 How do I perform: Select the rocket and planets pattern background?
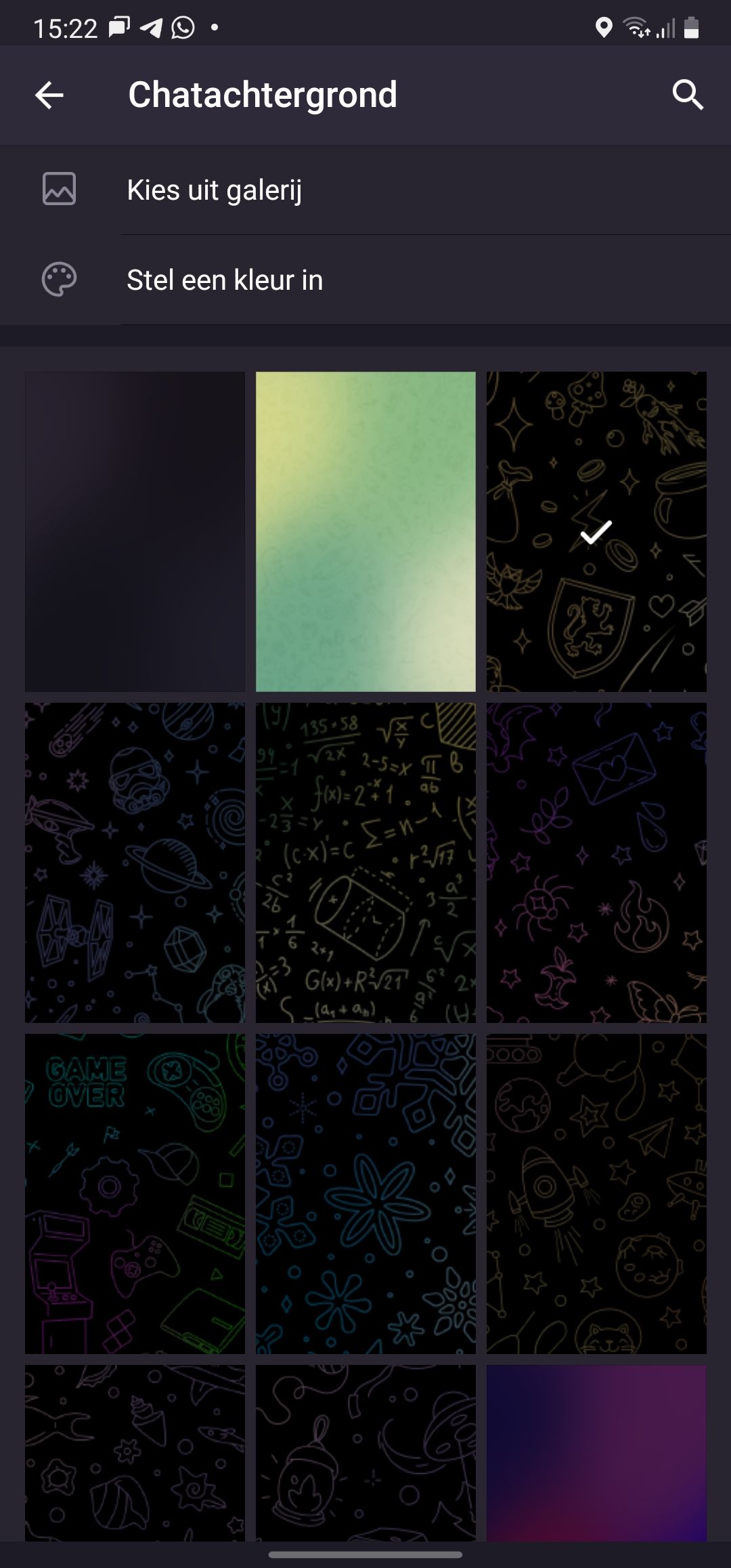(x=596, y=1194)
